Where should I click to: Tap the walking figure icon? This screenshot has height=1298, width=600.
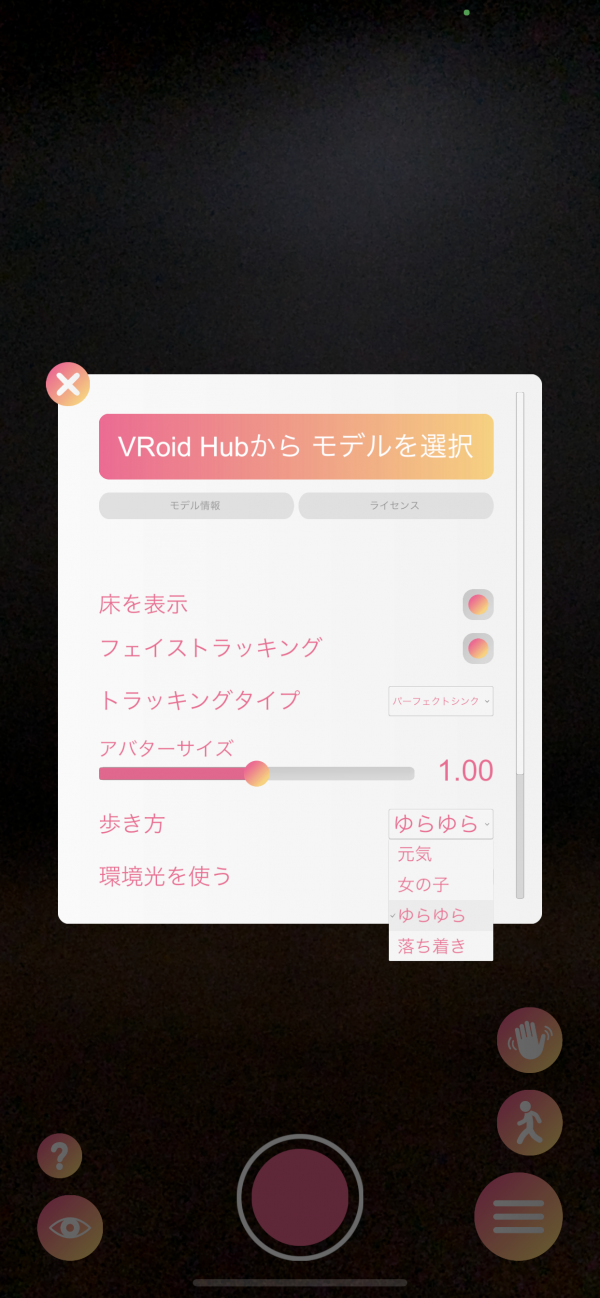coord(529,1122)
